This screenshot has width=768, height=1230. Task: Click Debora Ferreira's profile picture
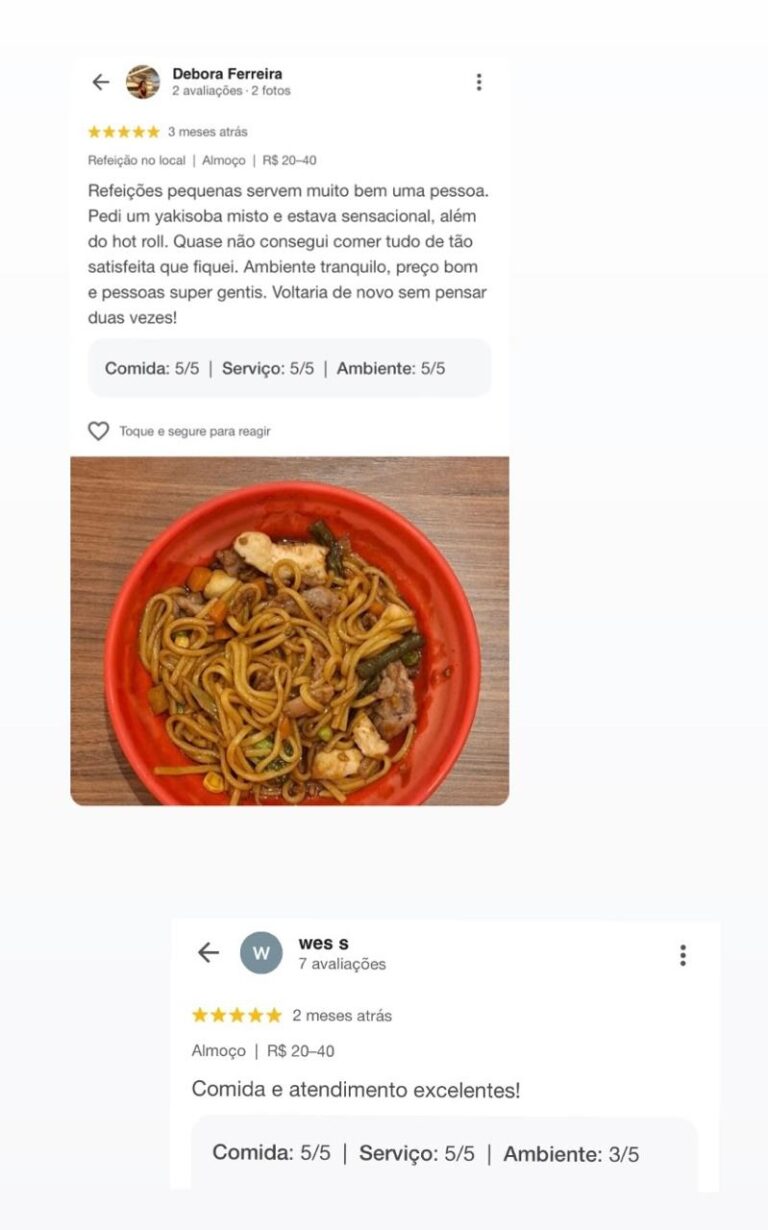tap(141, 81)
